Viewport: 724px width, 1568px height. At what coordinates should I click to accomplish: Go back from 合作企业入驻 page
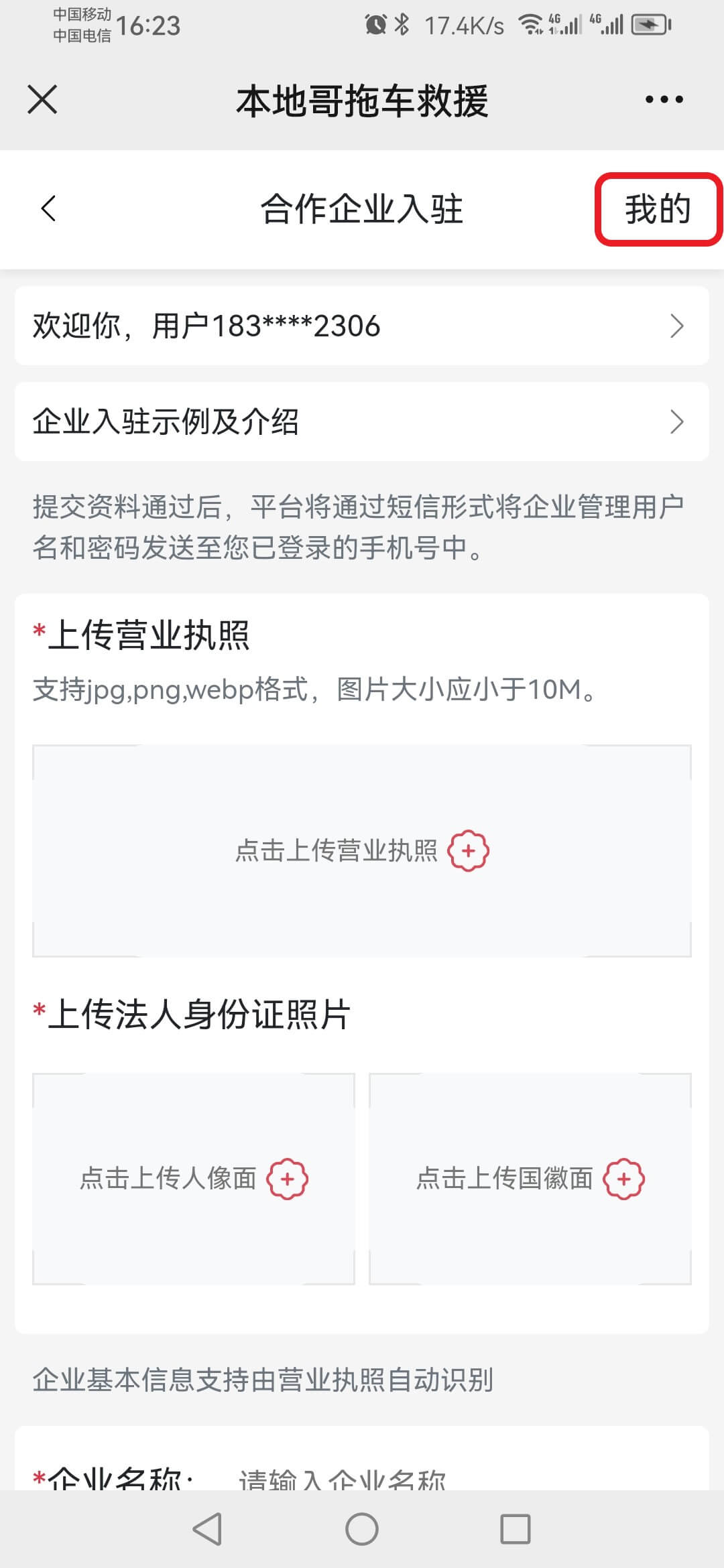tap(48, 208)
